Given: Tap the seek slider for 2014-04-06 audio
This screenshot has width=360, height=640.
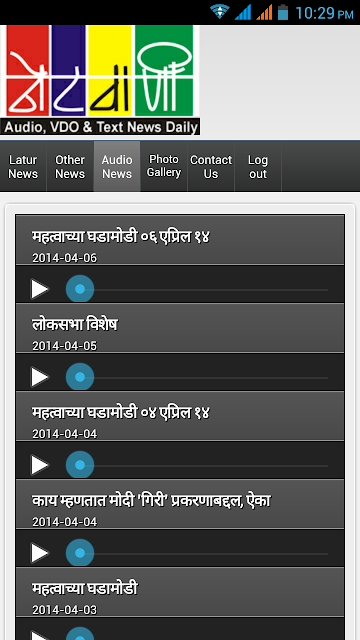Looking at the screenshot, I should 197,289.
